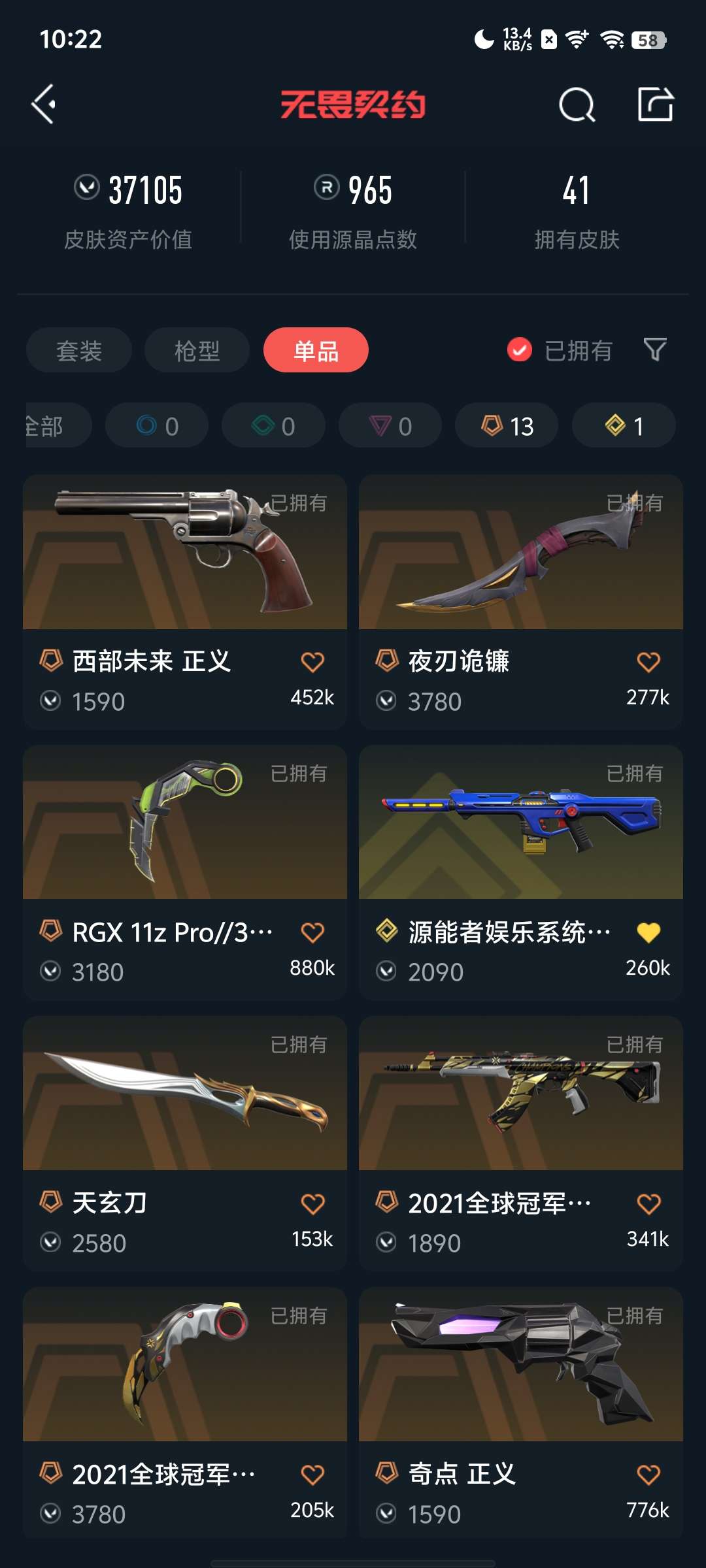This screenshot has width=706, height=1568.
Task: Switch to the 套装 tab
Action: 79,350
